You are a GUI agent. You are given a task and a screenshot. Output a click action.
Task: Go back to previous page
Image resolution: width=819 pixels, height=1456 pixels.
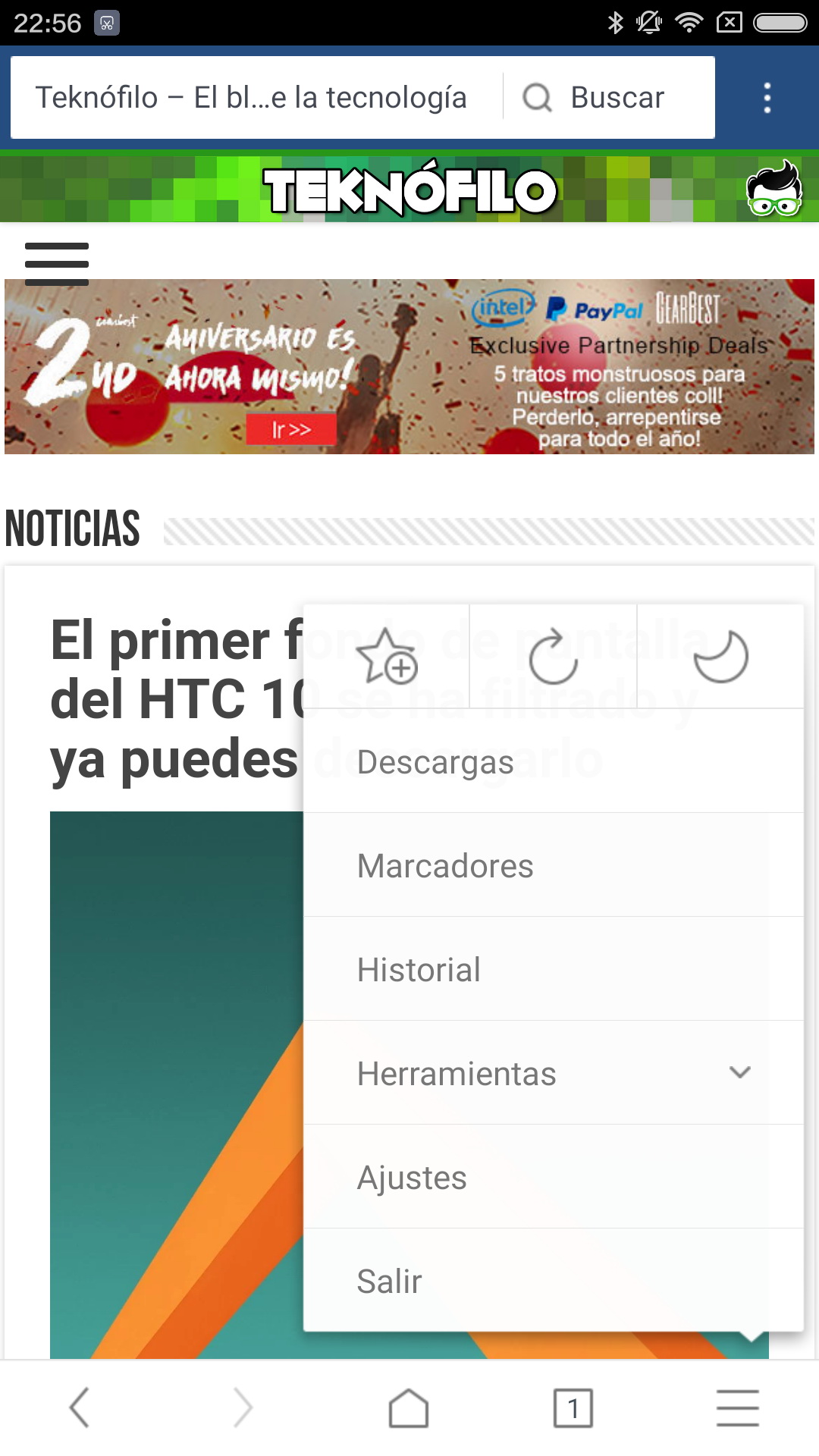80,1407
